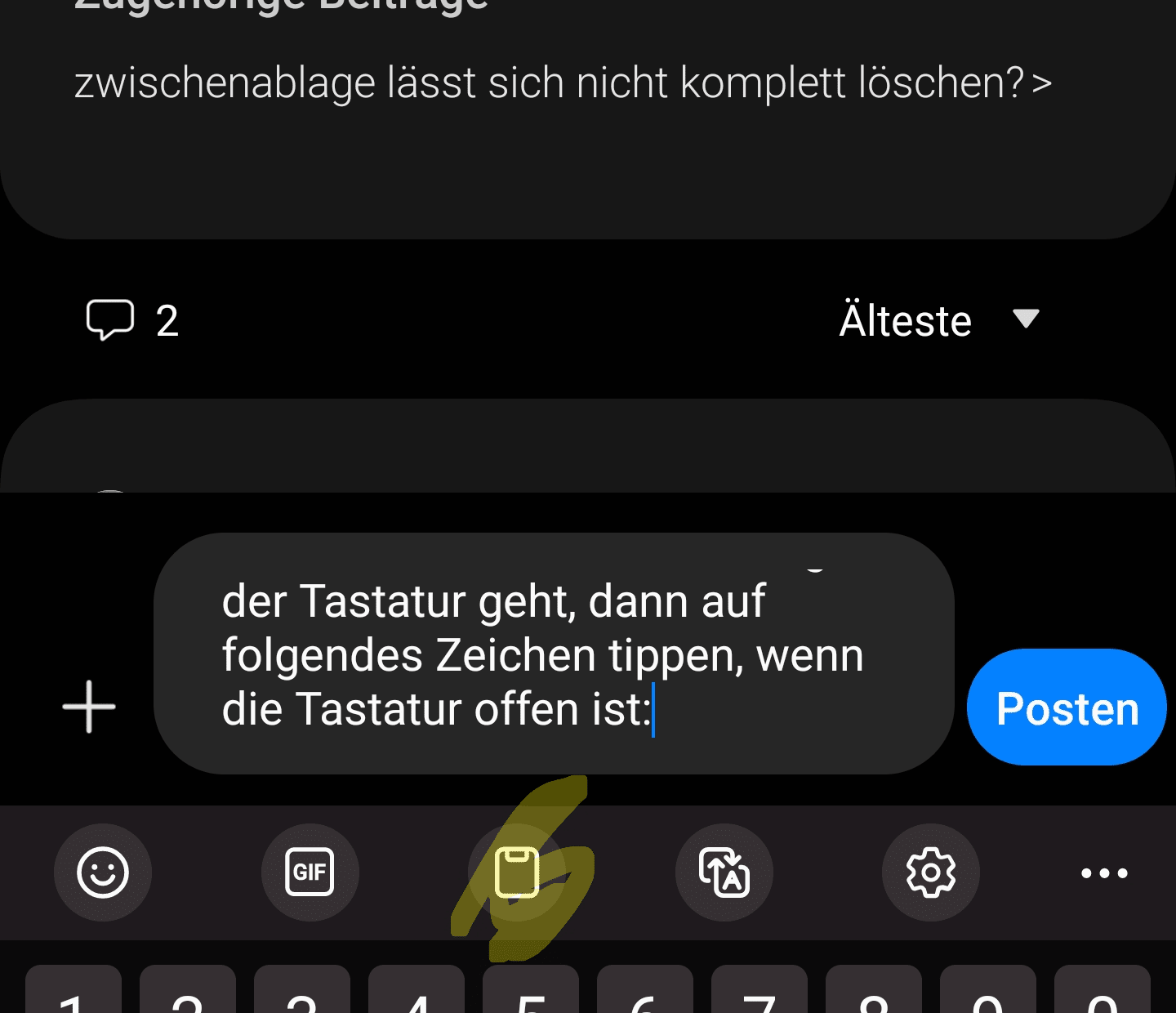
Task: Open the GIF keyboard
Action: coord(310,872)
